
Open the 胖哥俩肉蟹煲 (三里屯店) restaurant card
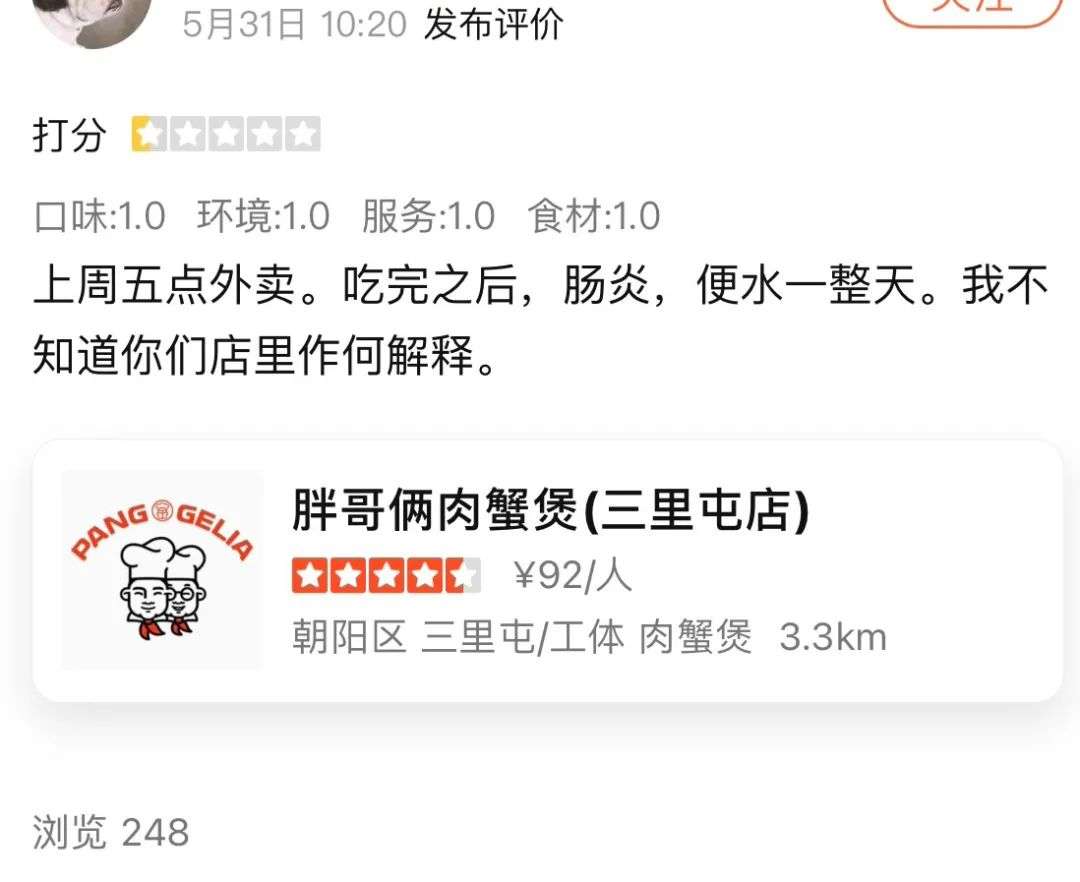click(547, 570)
